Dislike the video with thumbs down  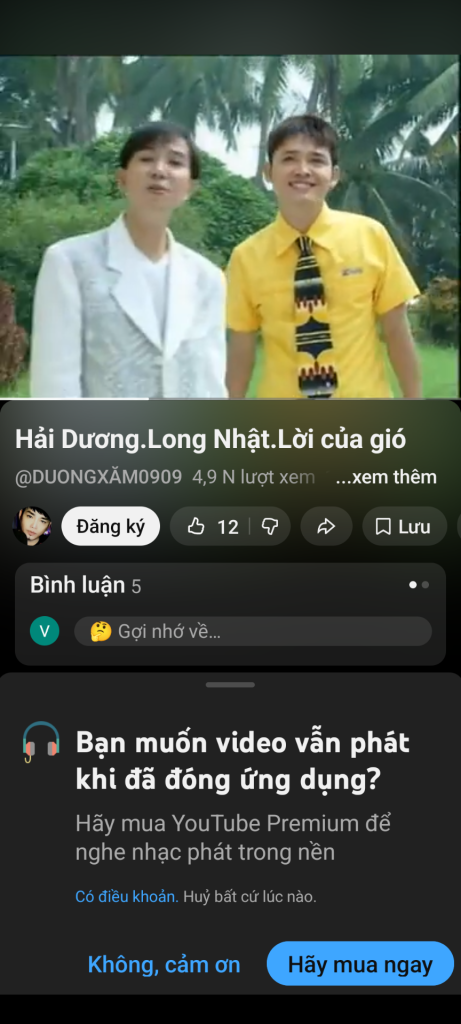[270, 526]
